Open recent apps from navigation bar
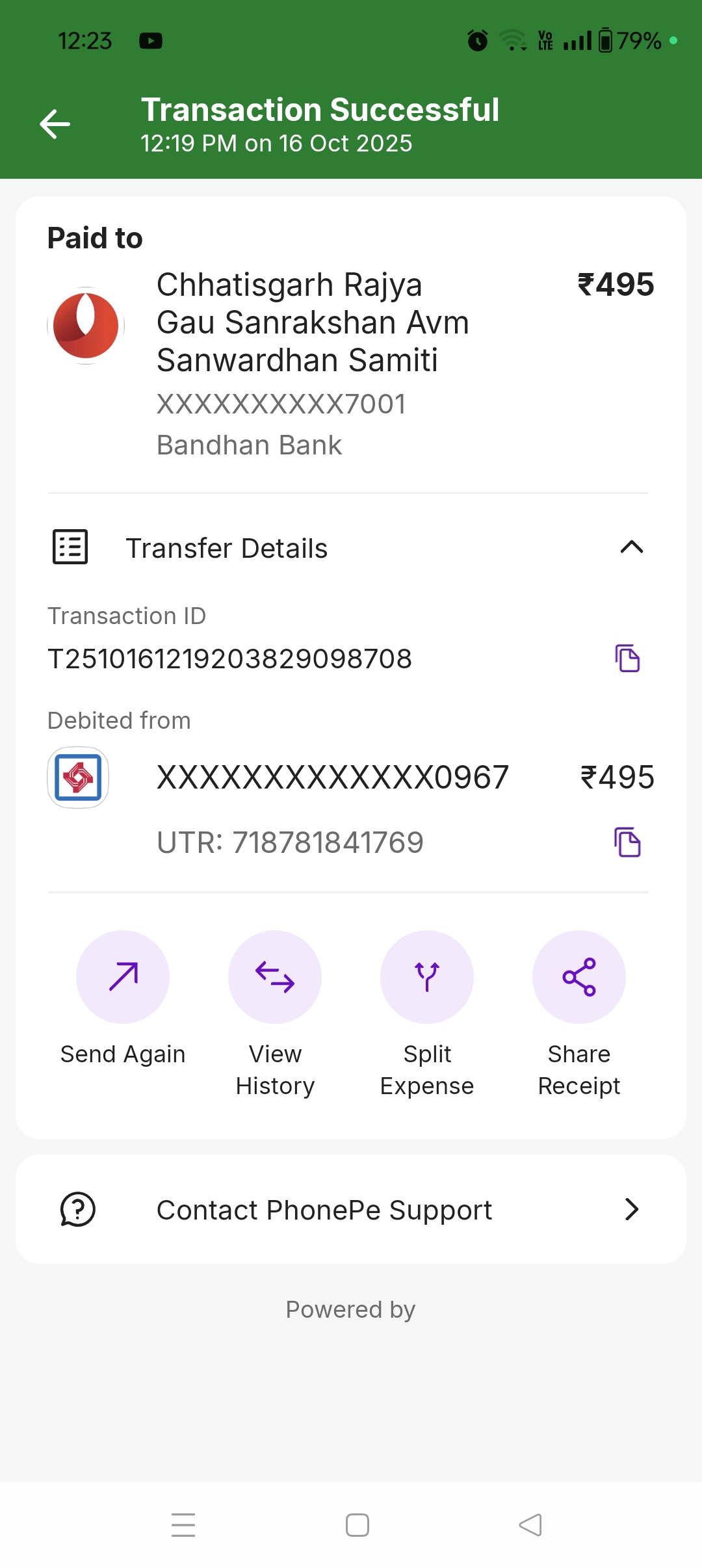Screen dimensions: 702x1568 coord(183,1525)
